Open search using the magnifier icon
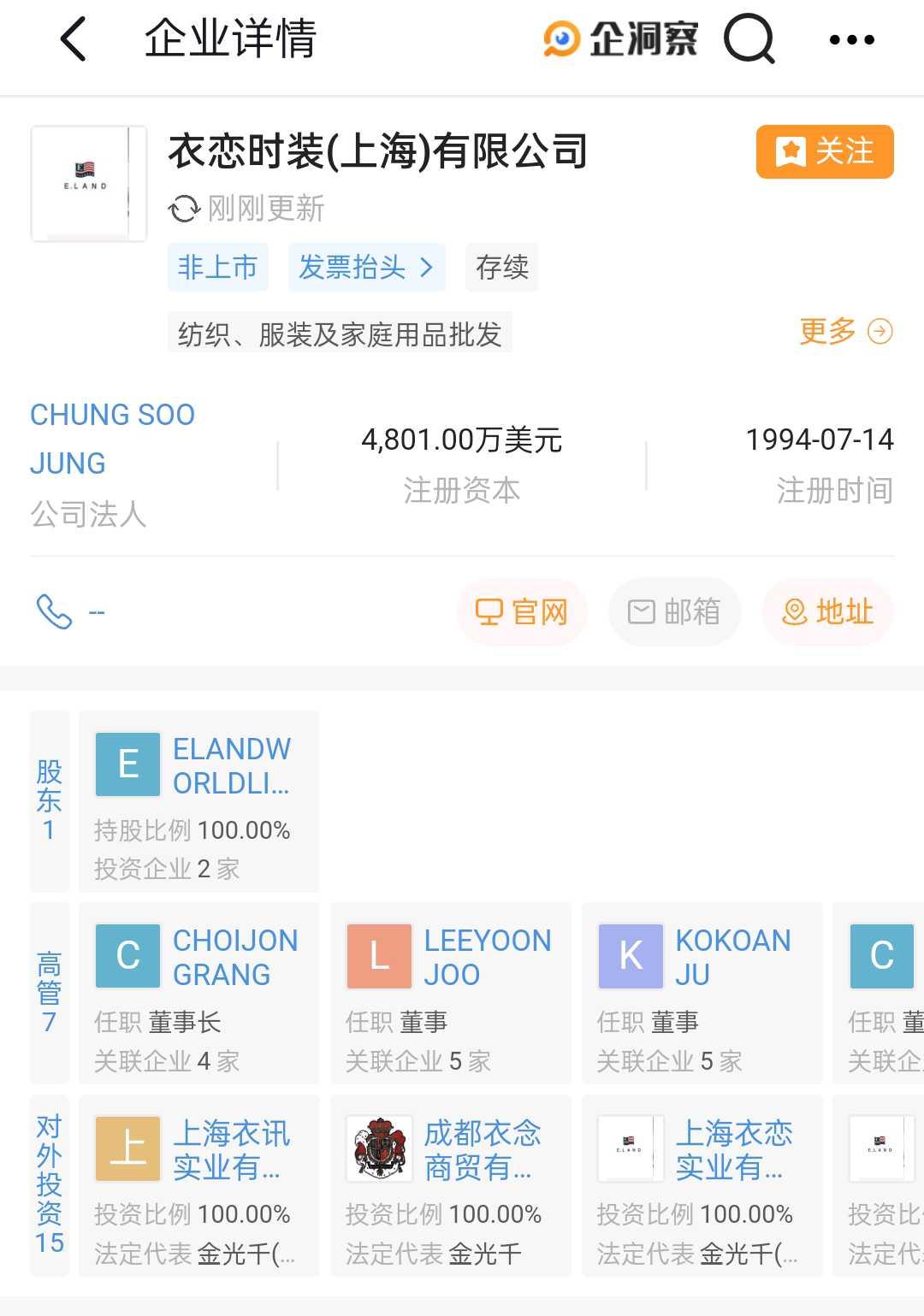Image resolution: width=924 pixels, height=1316 pixels. [x=751, y=38]
